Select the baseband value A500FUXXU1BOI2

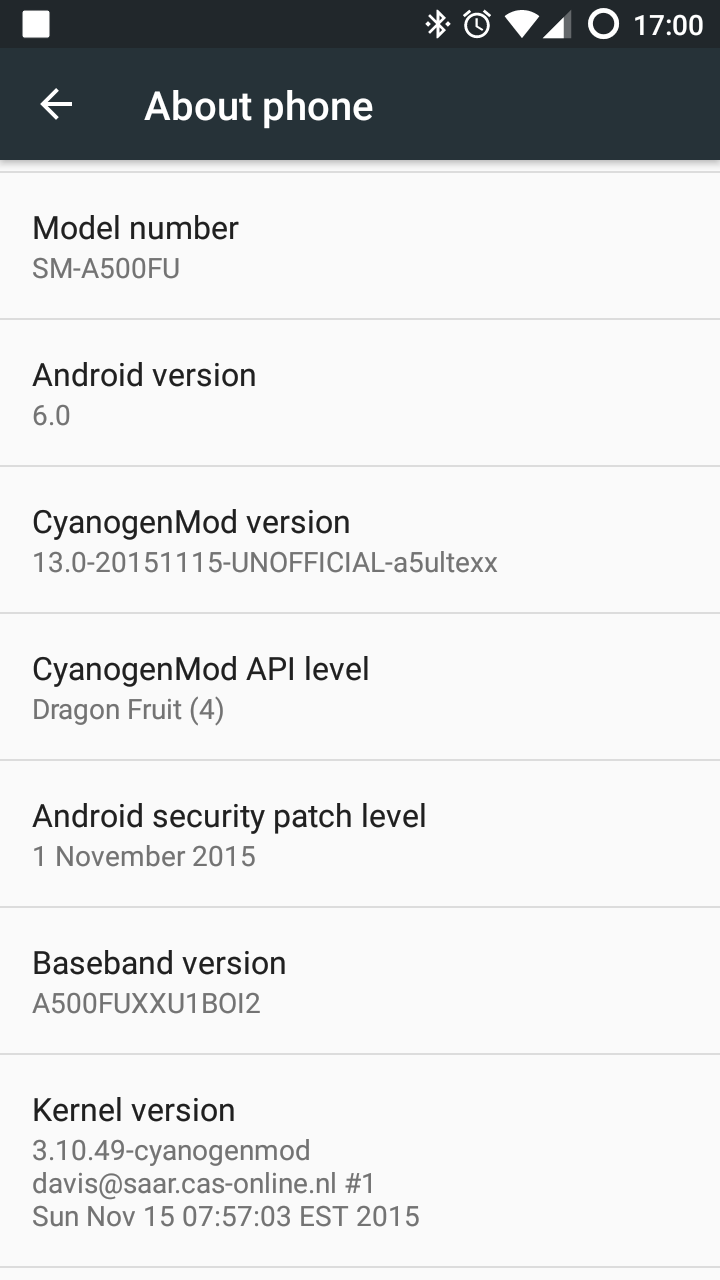(x=145, y=1002)
